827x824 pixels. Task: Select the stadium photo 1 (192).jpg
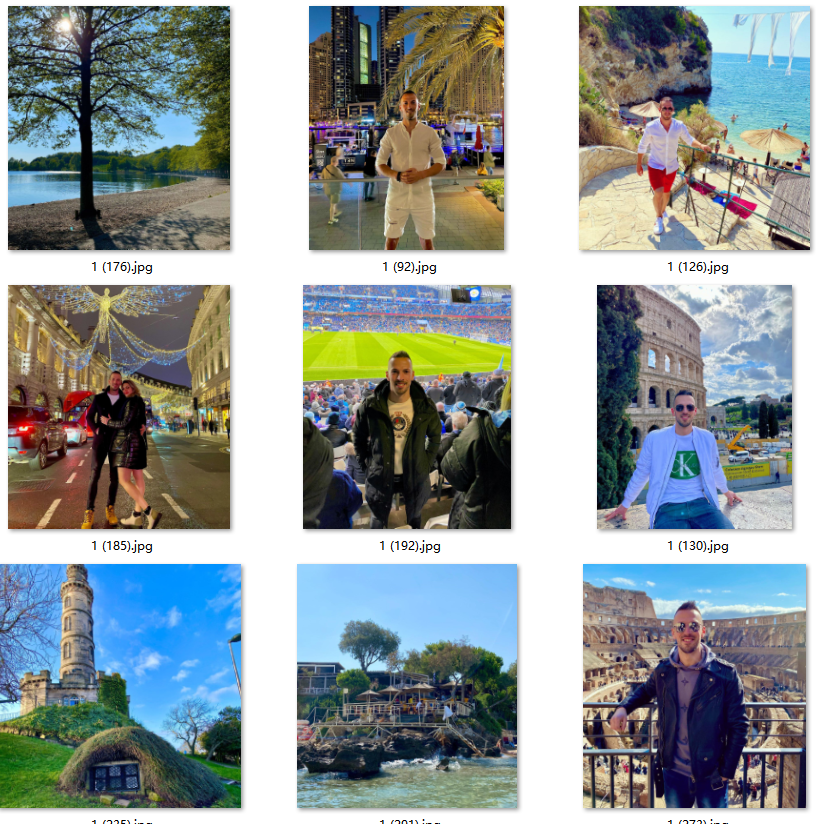[x=407, y=407]
